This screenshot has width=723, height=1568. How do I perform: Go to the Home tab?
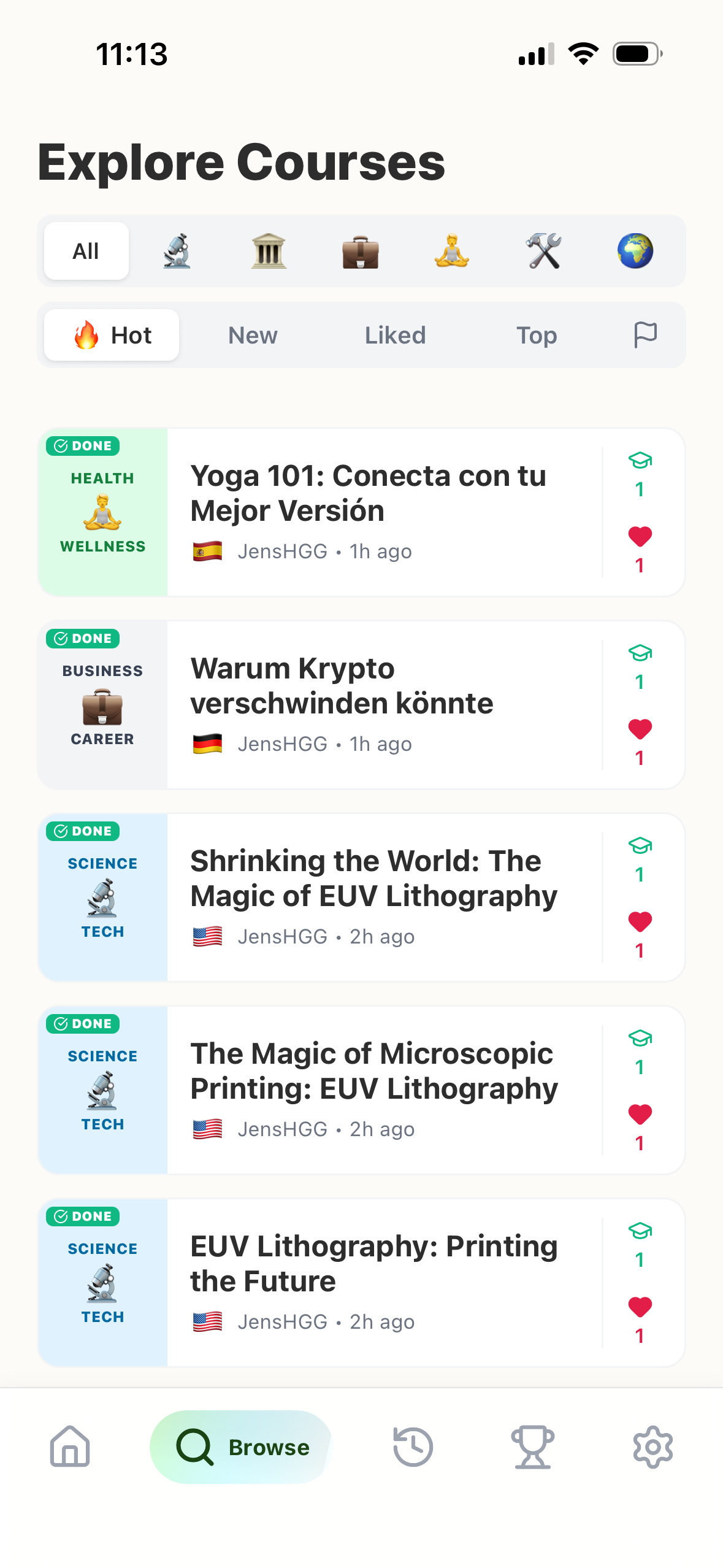(70, 1447)
